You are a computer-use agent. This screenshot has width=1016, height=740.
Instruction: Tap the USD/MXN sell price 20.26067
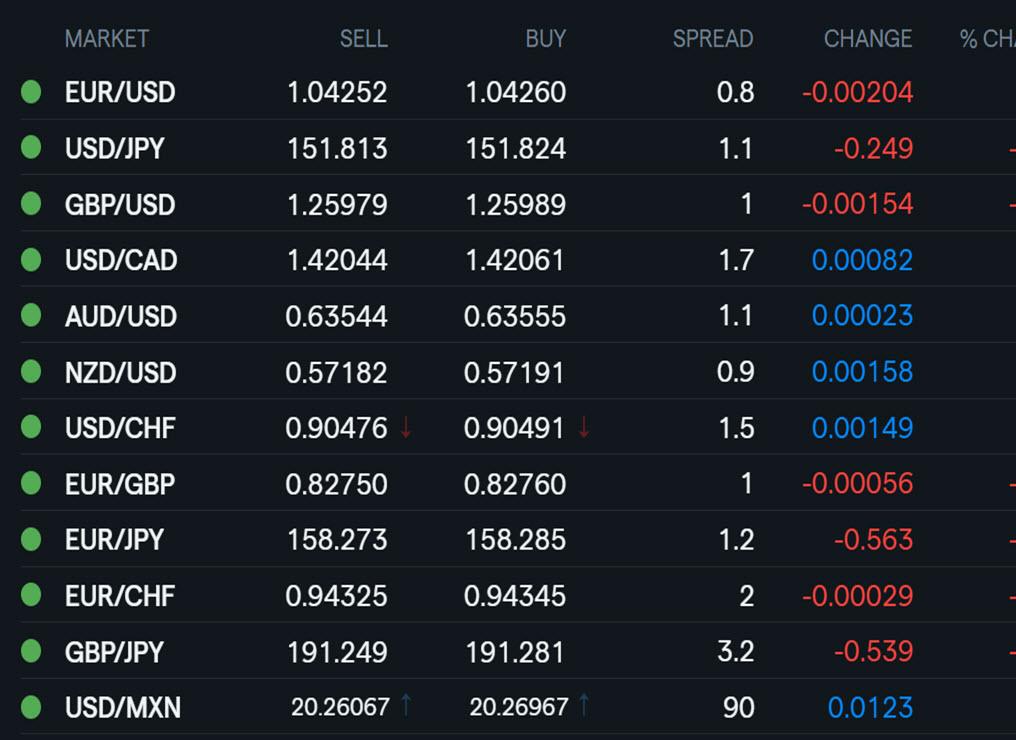coord(340,707)
